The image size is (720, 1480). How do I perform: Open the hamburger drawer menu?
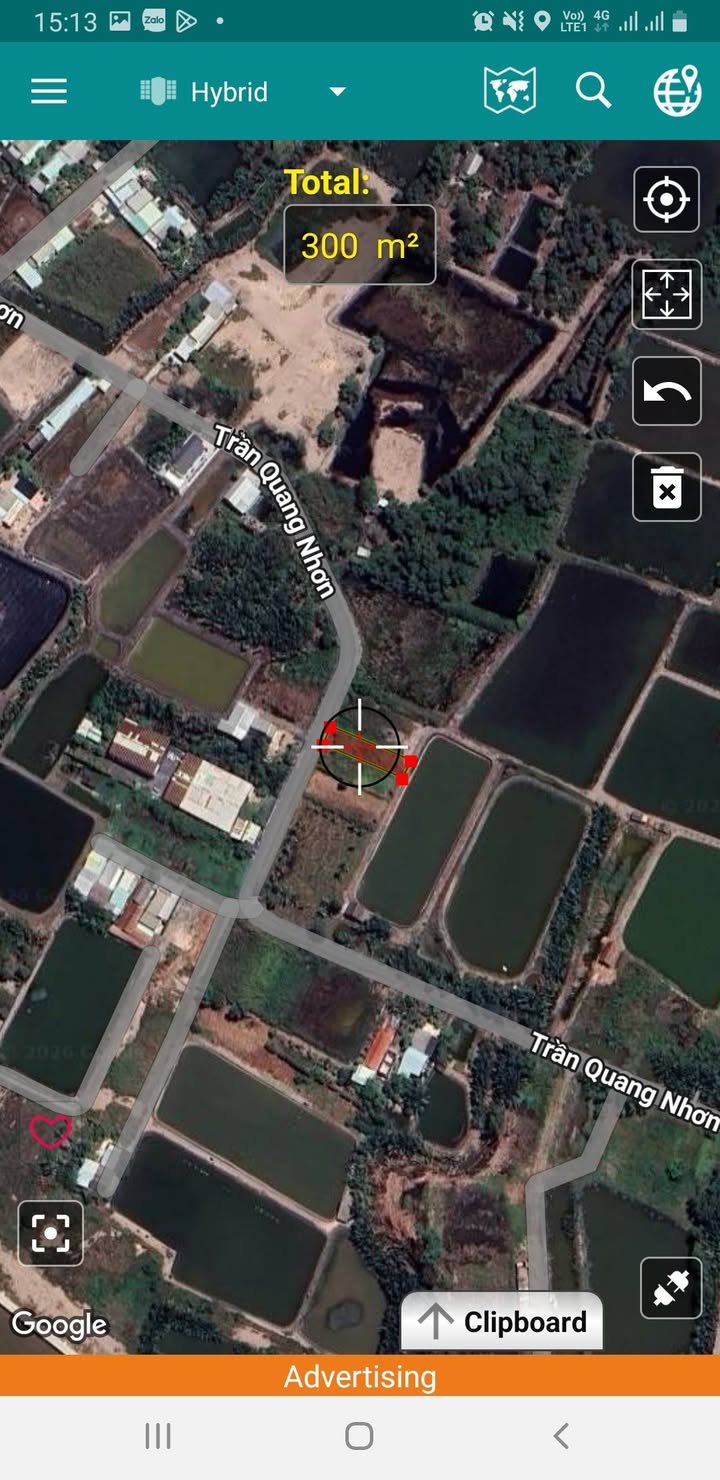coord(49,92)
